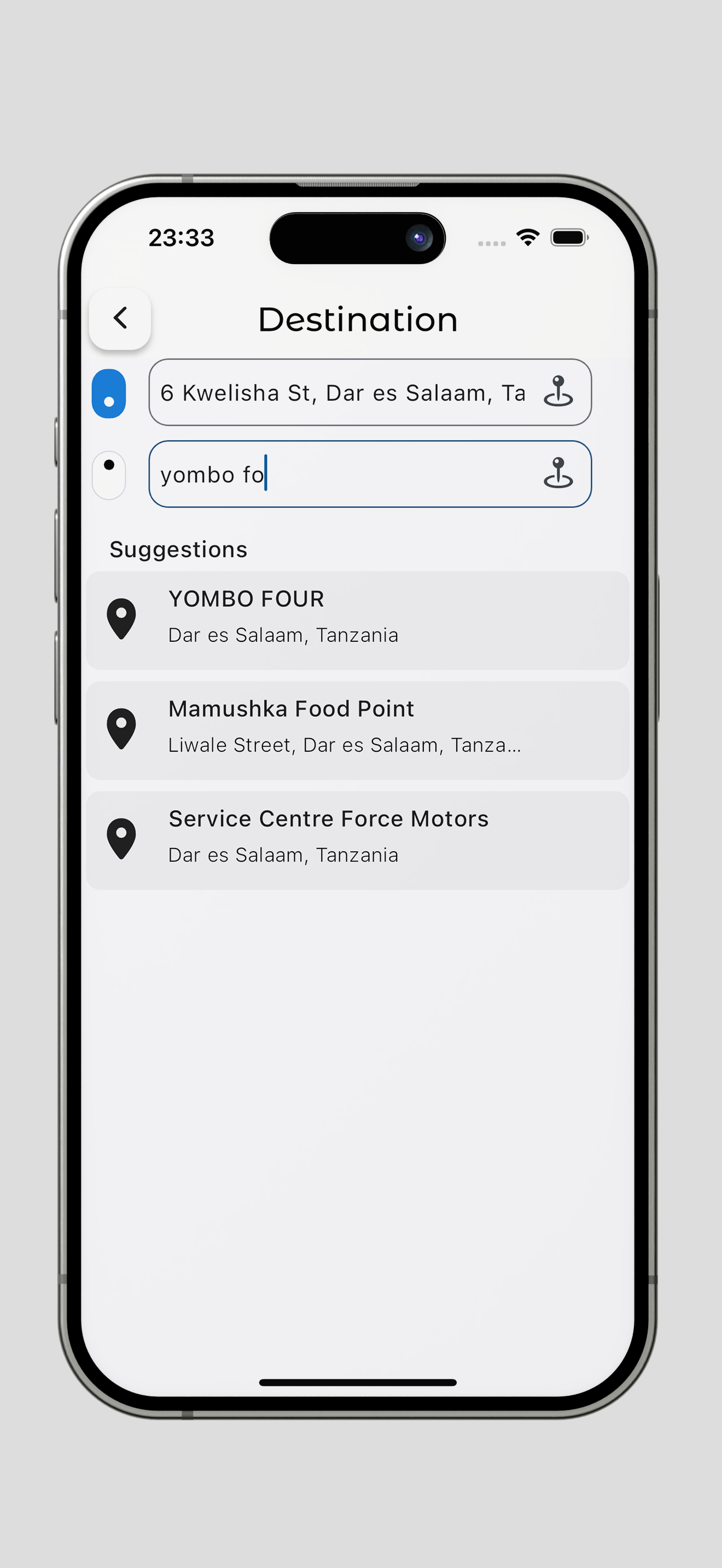Select Service Centre Force Motors suggestion
Viewport: 722px width, 1568px height.
(357, 840)
